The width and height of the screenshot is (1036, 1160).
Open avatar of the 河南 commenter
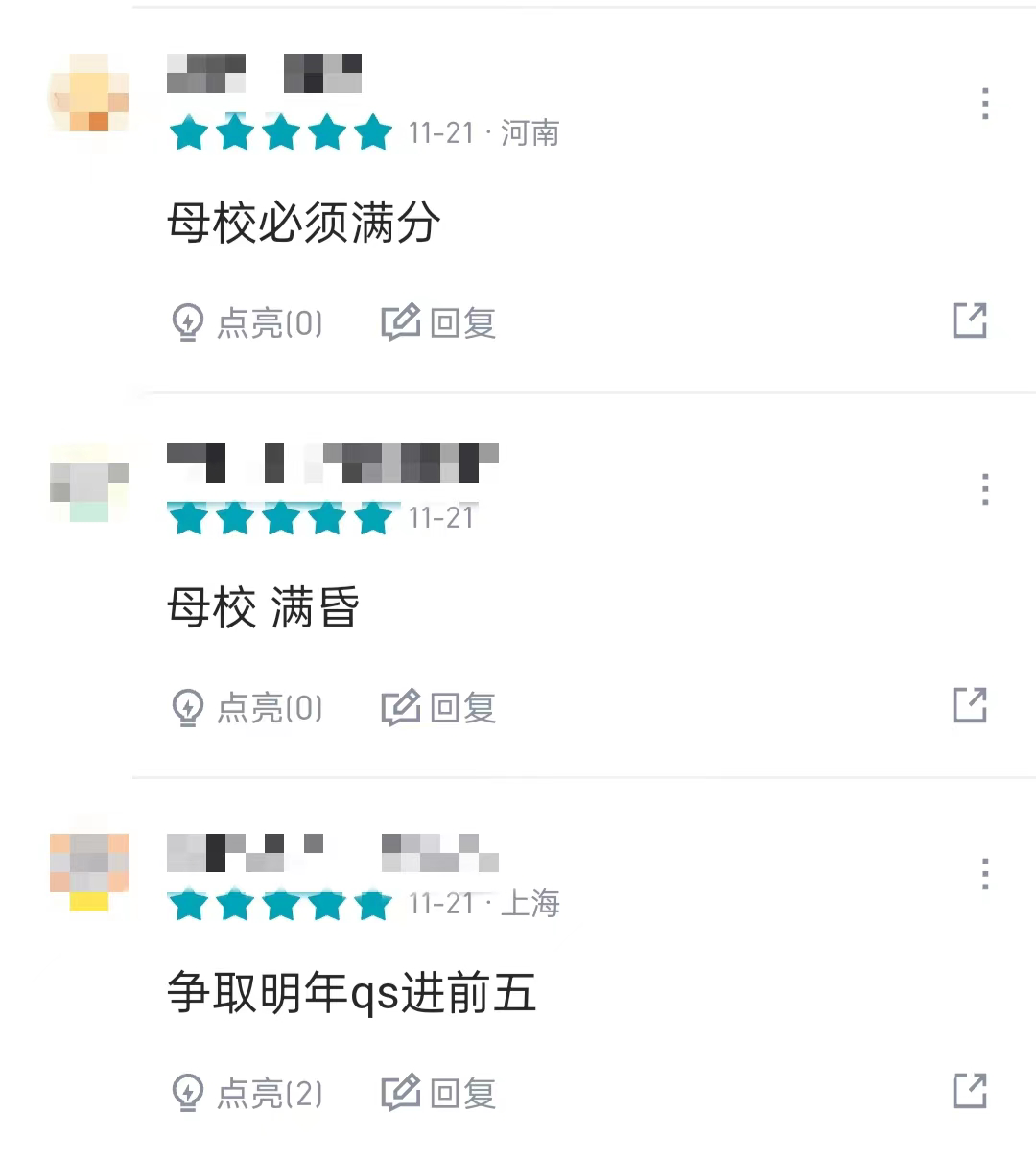89,94
